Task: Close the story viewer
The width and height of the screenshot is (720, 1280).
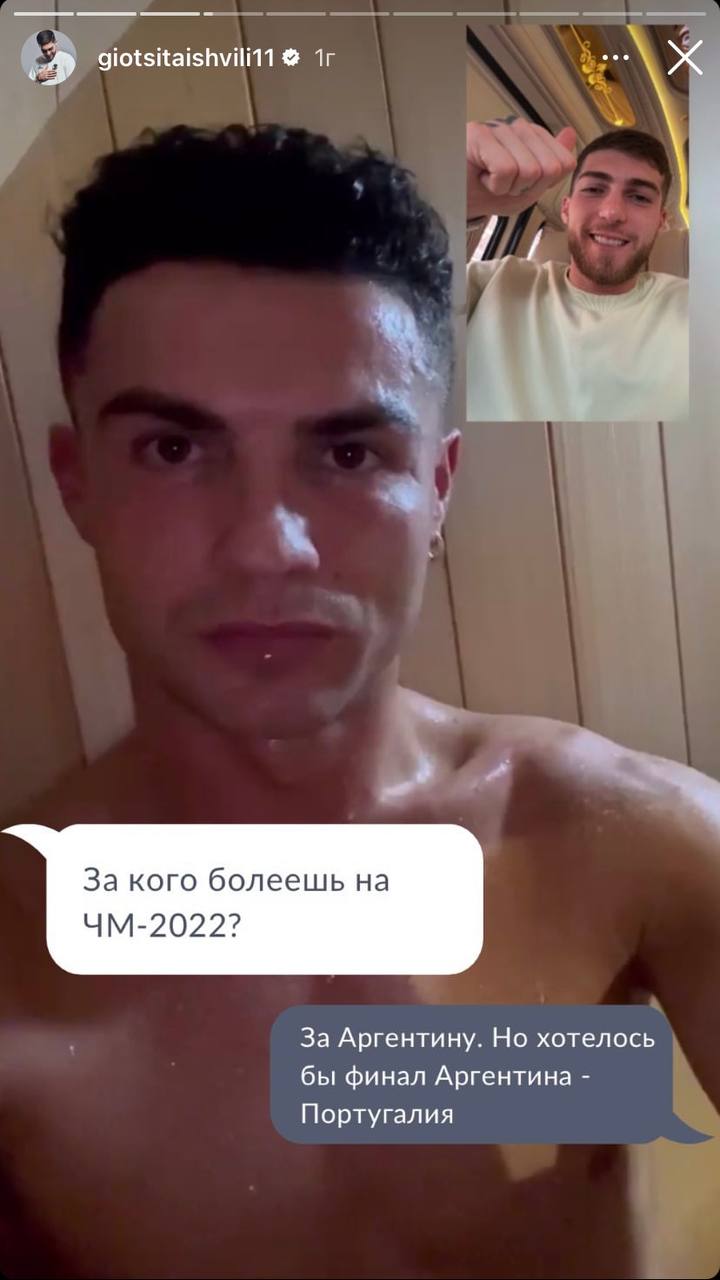Action: pyautogui.click(x=685, y=58)
